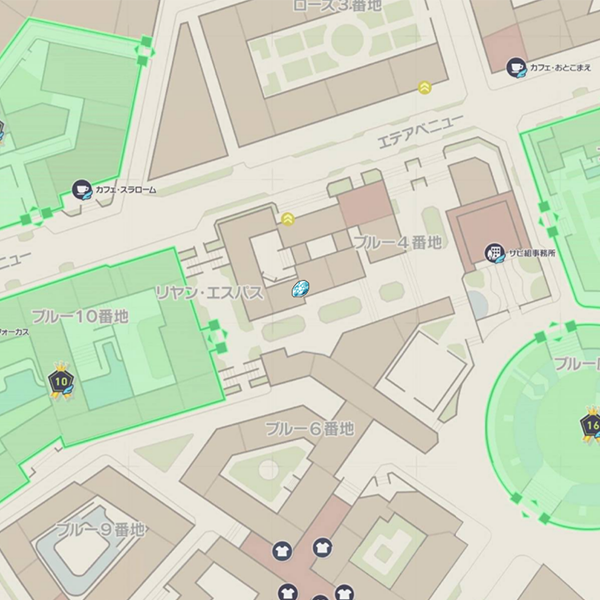Tap the yellow chevron marker above リヤン・エスパス
The height and width of the screenshot is (600, 600).
click(x=288, y=218)
